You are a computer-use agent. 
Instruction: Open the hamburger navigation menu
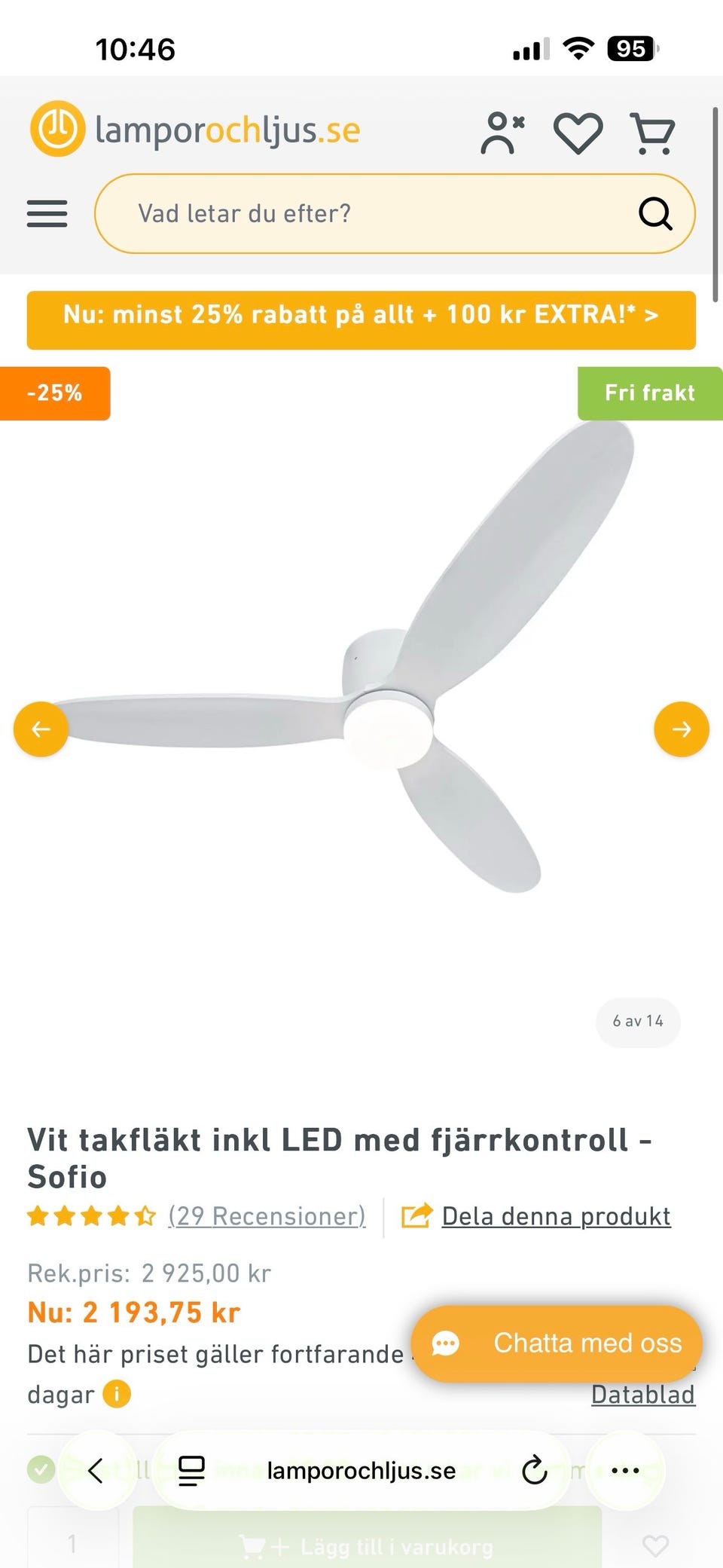tap(46, 213)
